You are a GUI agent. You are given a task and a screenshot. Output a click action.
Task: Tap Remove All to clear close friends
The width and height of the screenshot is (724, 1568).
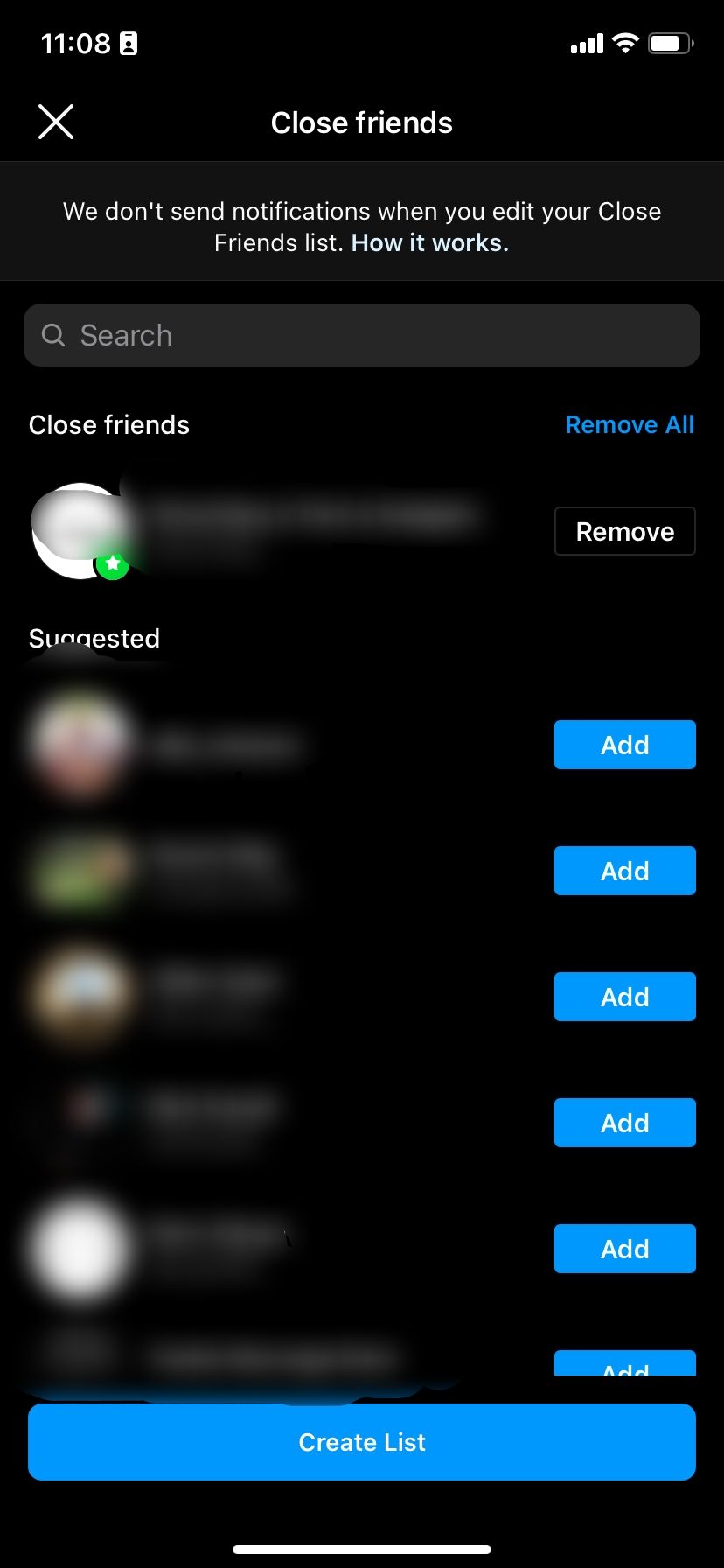point(630,424)
